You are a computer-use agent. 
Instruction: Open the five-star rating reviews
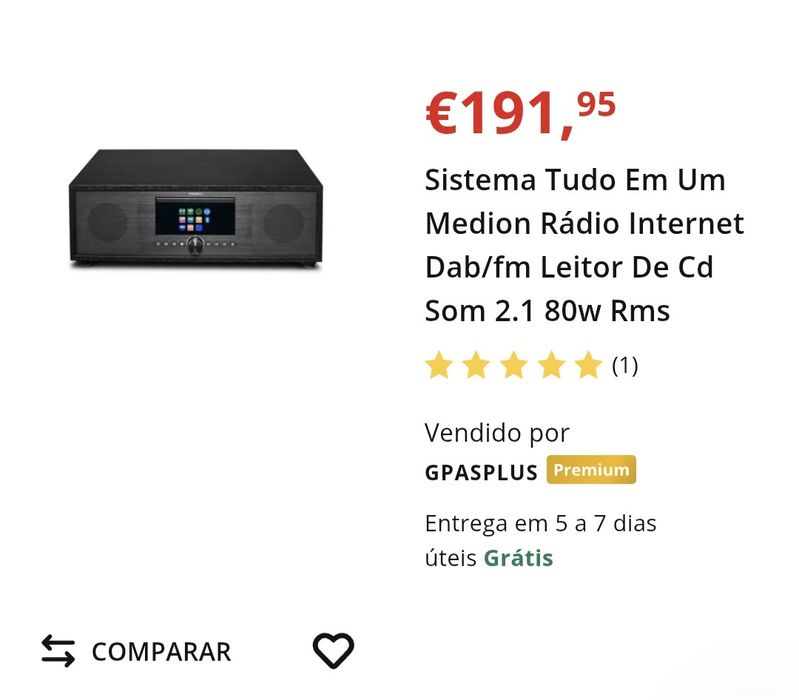530,366
